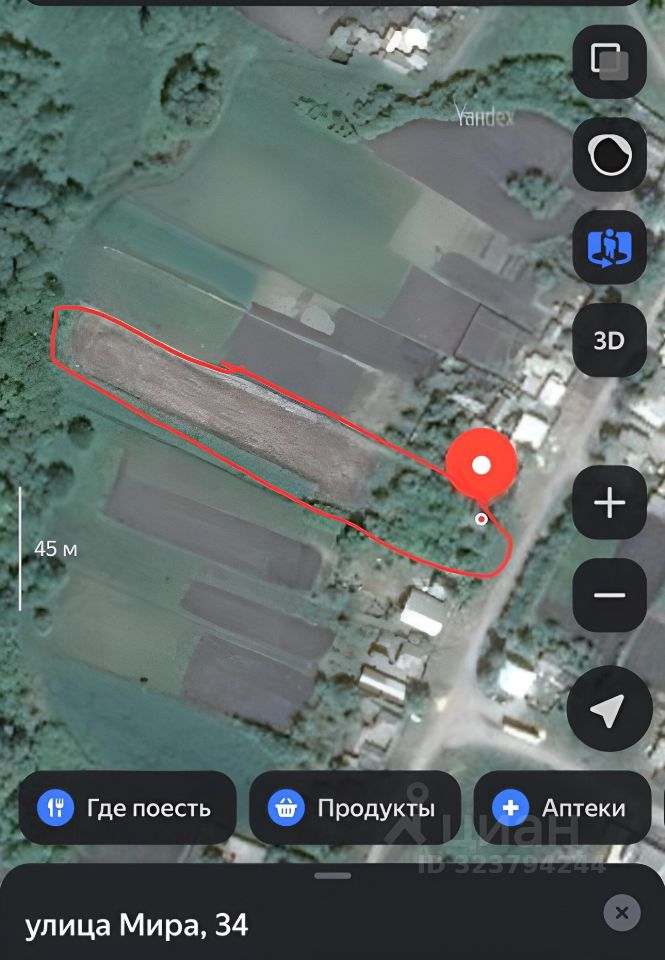665x960 pixels.
Task: Center the map on my location
Action: pyautogui.click(x=609, y=711)
